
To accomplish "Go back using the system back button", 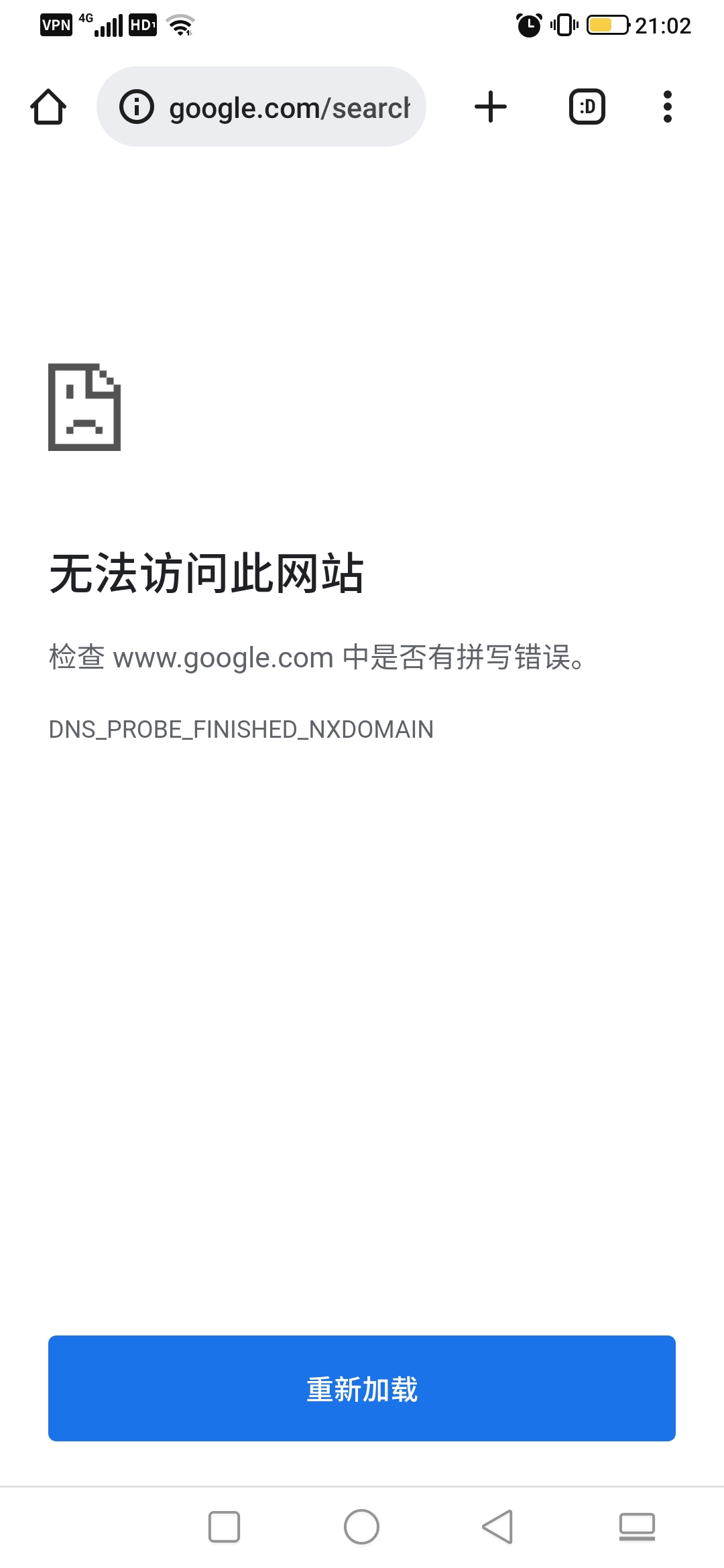I will [x=498, y=1527].
